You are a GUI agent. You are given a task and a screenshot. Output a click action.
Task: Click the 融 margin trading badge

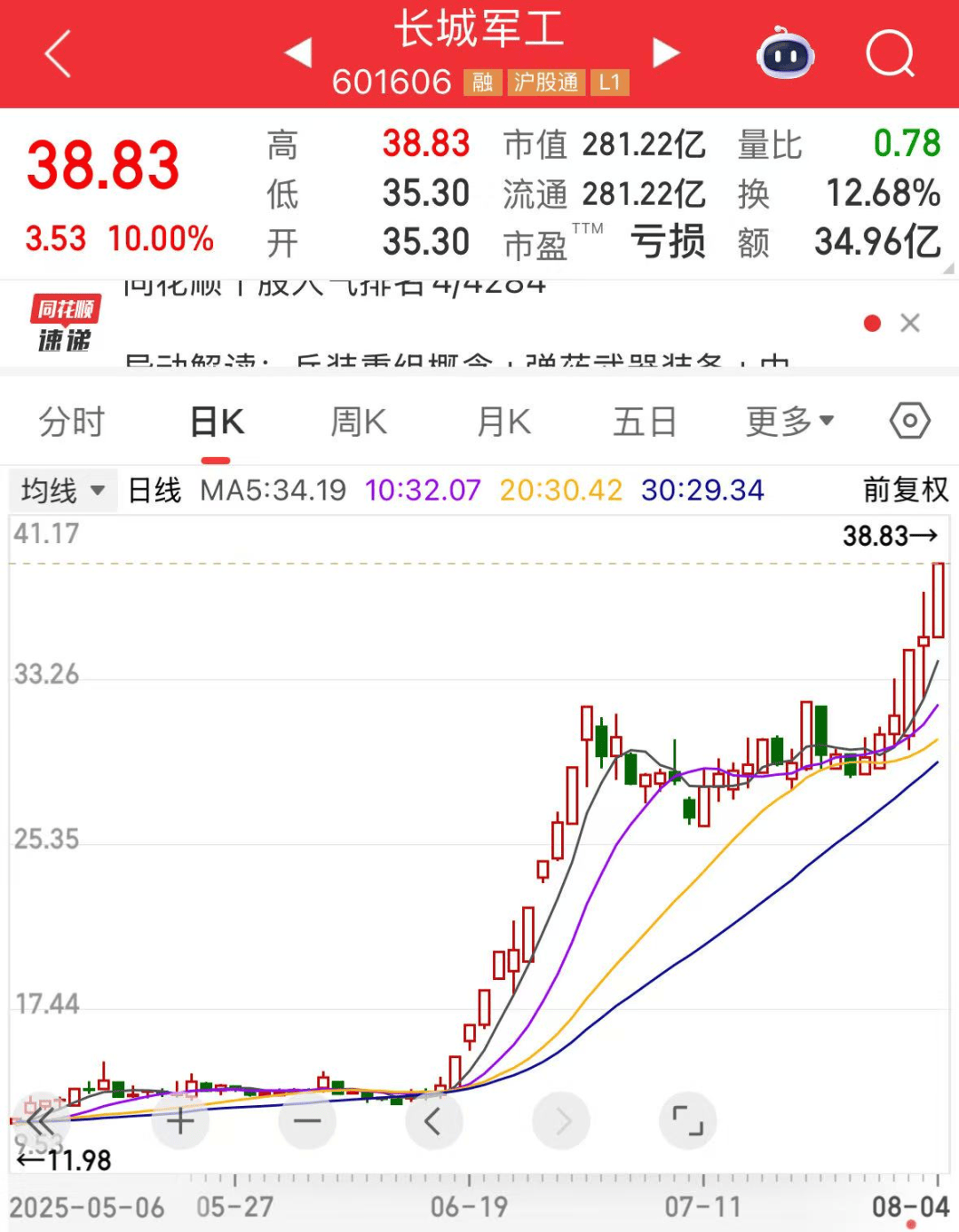[x=482, y=83]
